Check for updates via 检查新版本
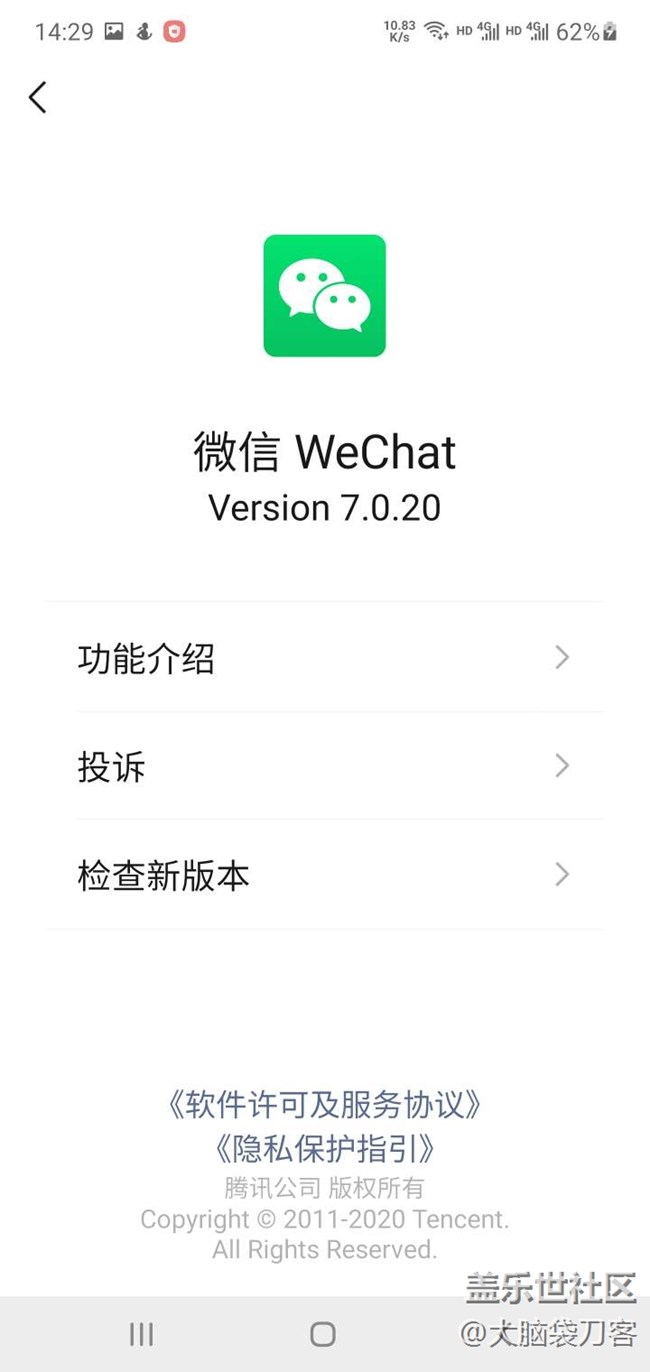This screenshot has width=650, height=1372. (x=324, y=875)
